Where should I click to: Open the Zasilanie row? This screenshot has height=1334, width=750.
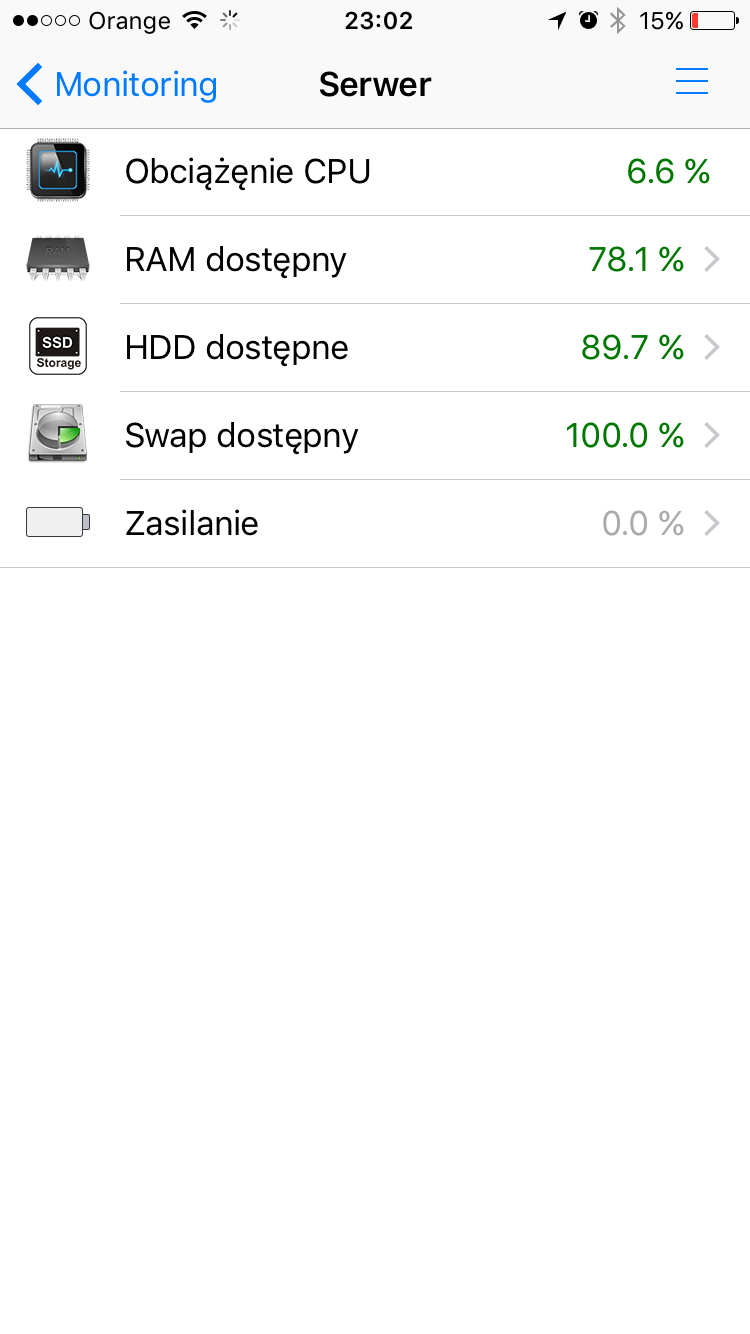click(375, 524)
